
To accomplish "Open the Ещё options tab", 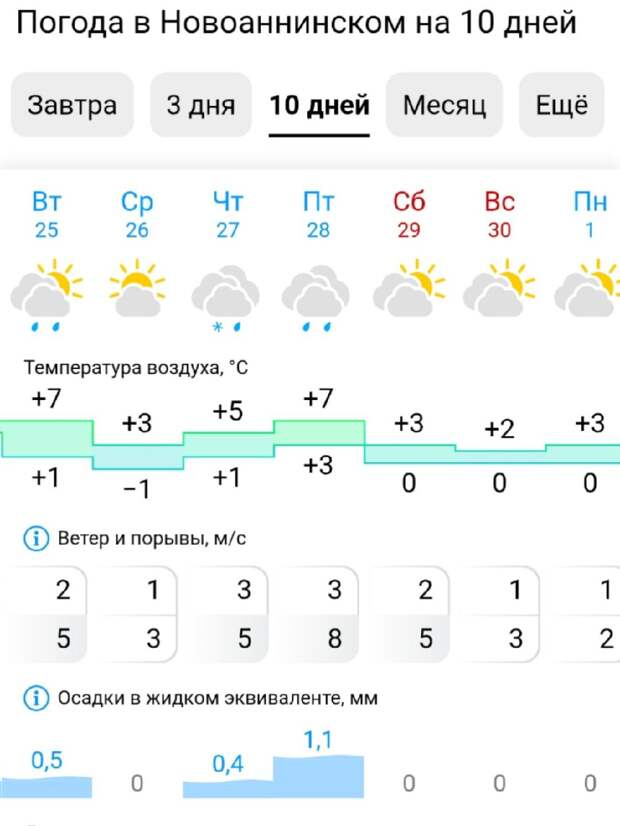I will click(x=561, y=105).
